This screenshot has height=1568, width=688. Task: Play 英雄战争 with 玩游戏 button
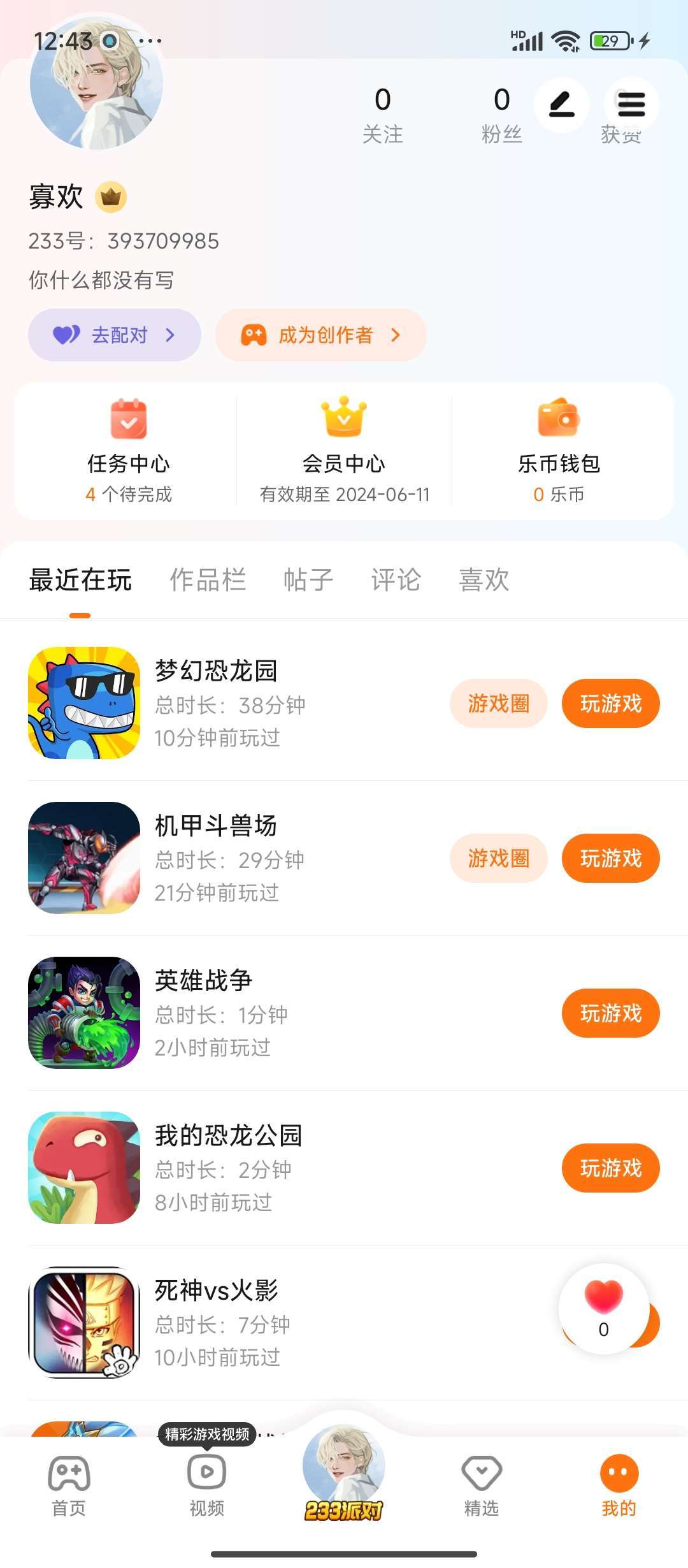click(x=610, y=1013)
